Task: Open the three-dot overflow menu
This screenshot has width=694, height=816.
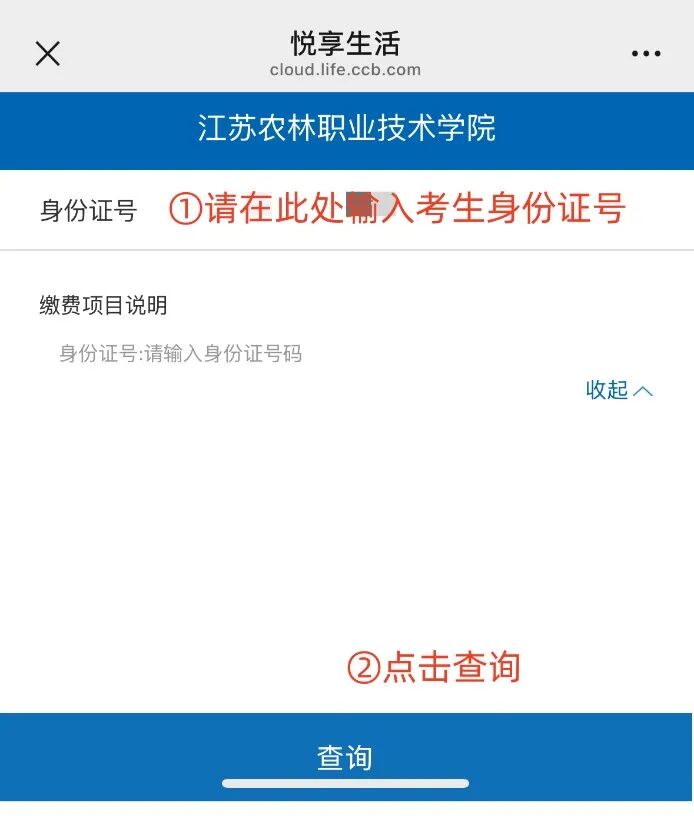Action: click(646, 54)
